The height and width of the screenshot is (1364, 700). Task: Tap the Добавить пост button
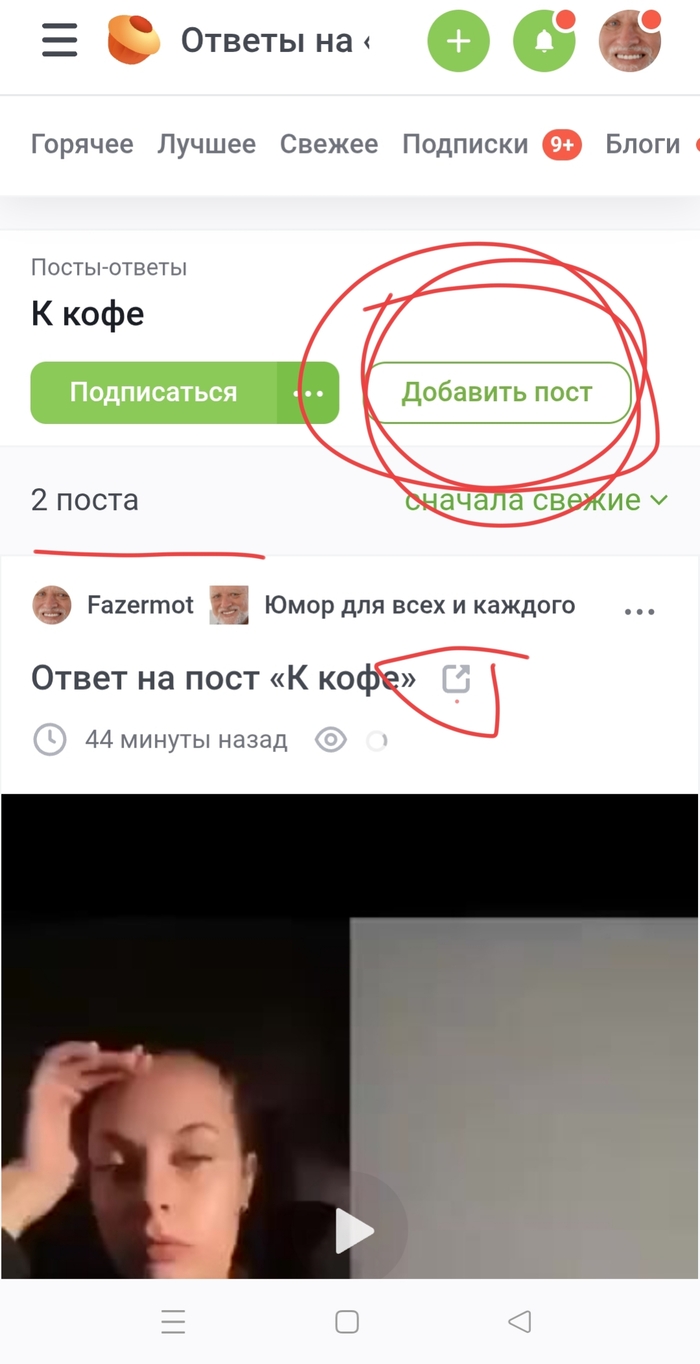click(497, 393)
